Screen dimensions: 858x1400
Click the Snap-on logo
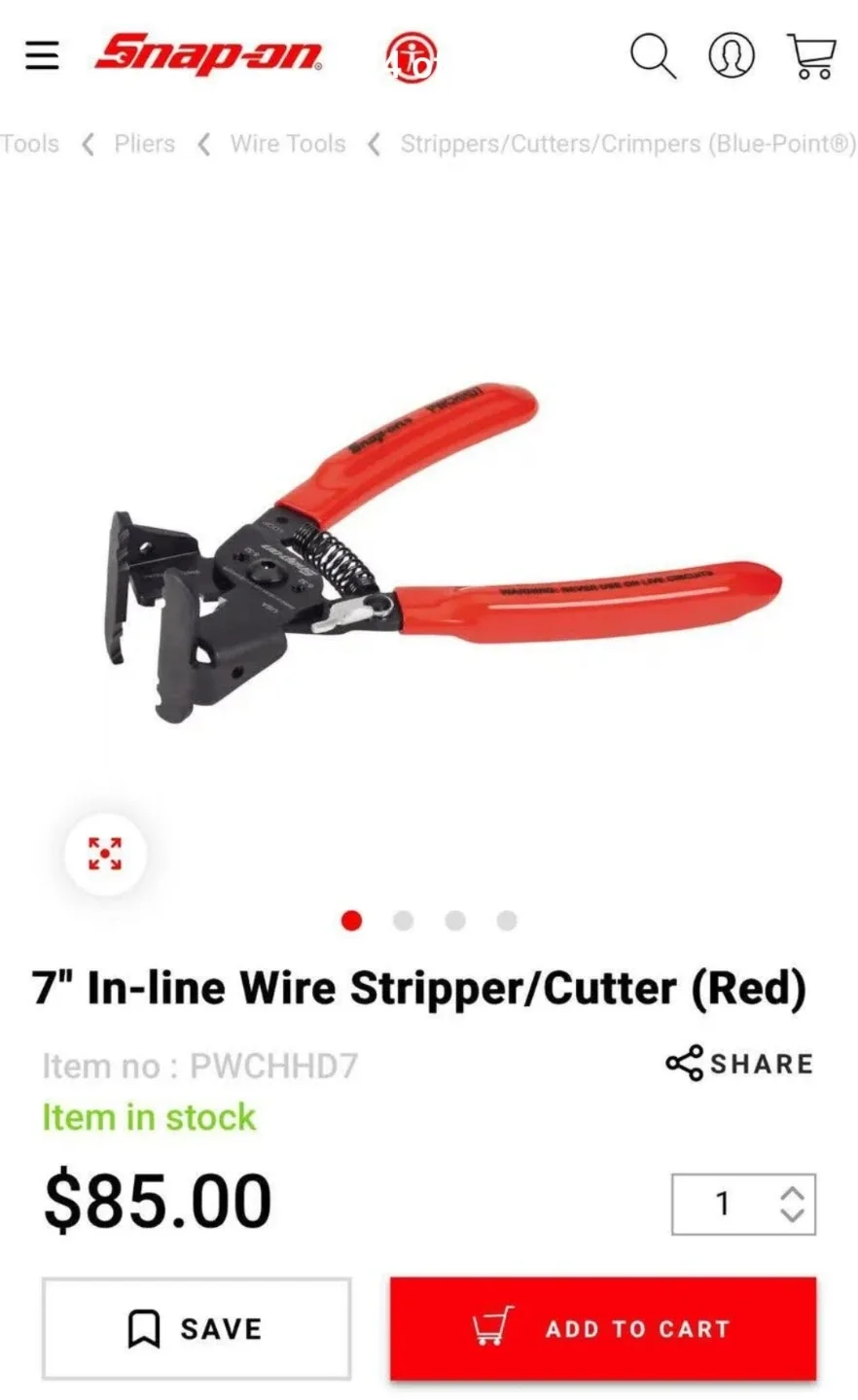207,53
